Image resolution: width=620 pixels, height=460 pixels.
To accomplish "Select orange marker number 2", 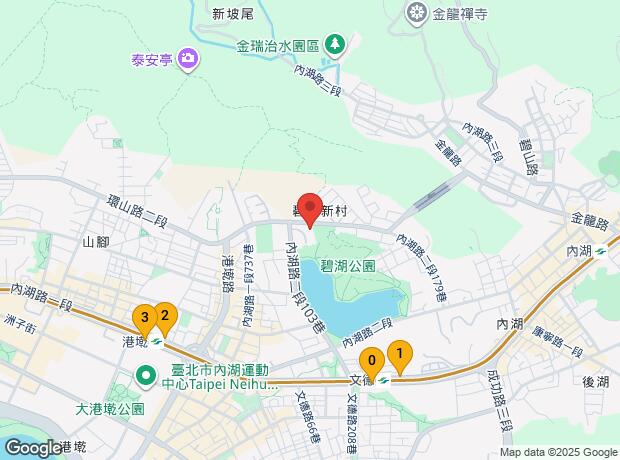I will click(x=165, y=316).
